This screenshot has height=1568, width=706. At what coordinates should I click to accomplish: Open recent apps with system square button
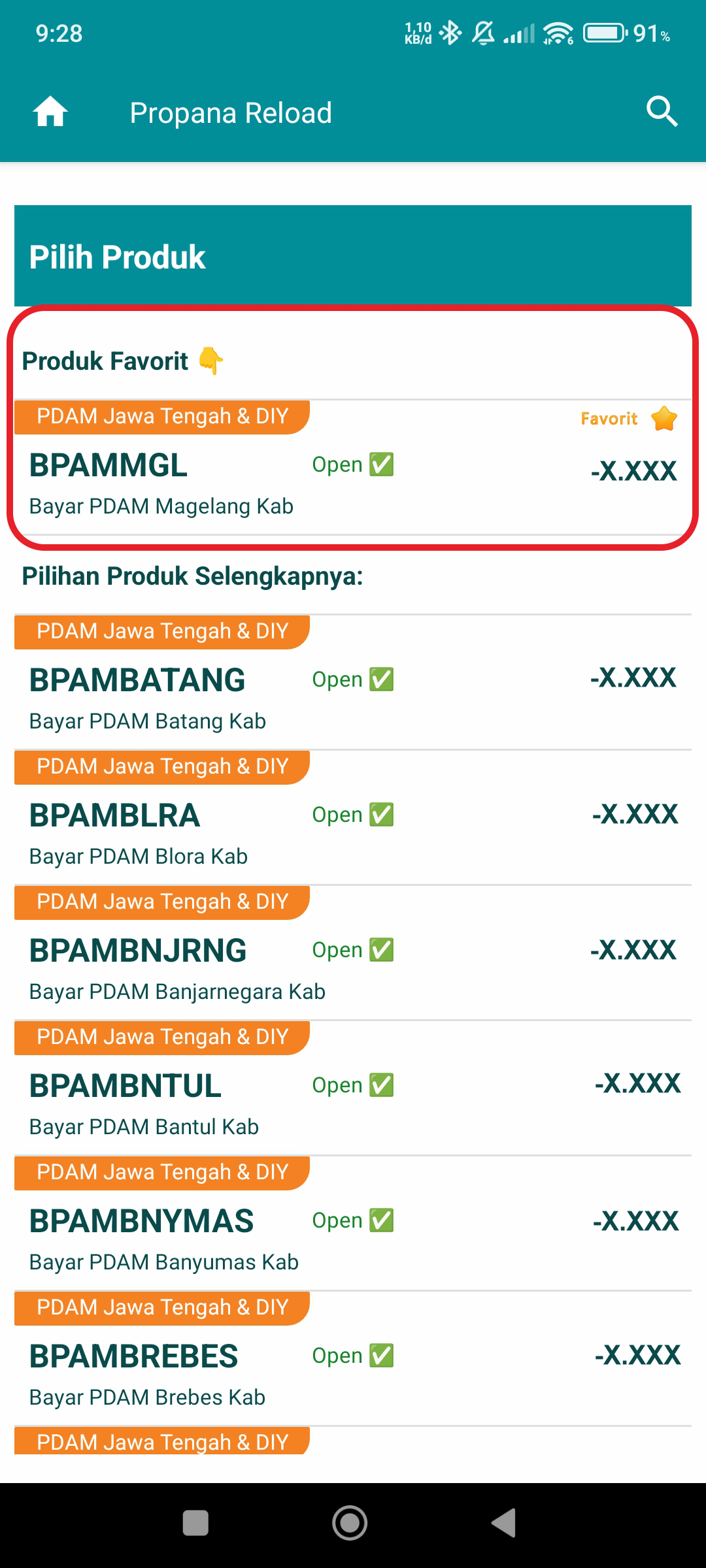click(x=195, y=1523)
